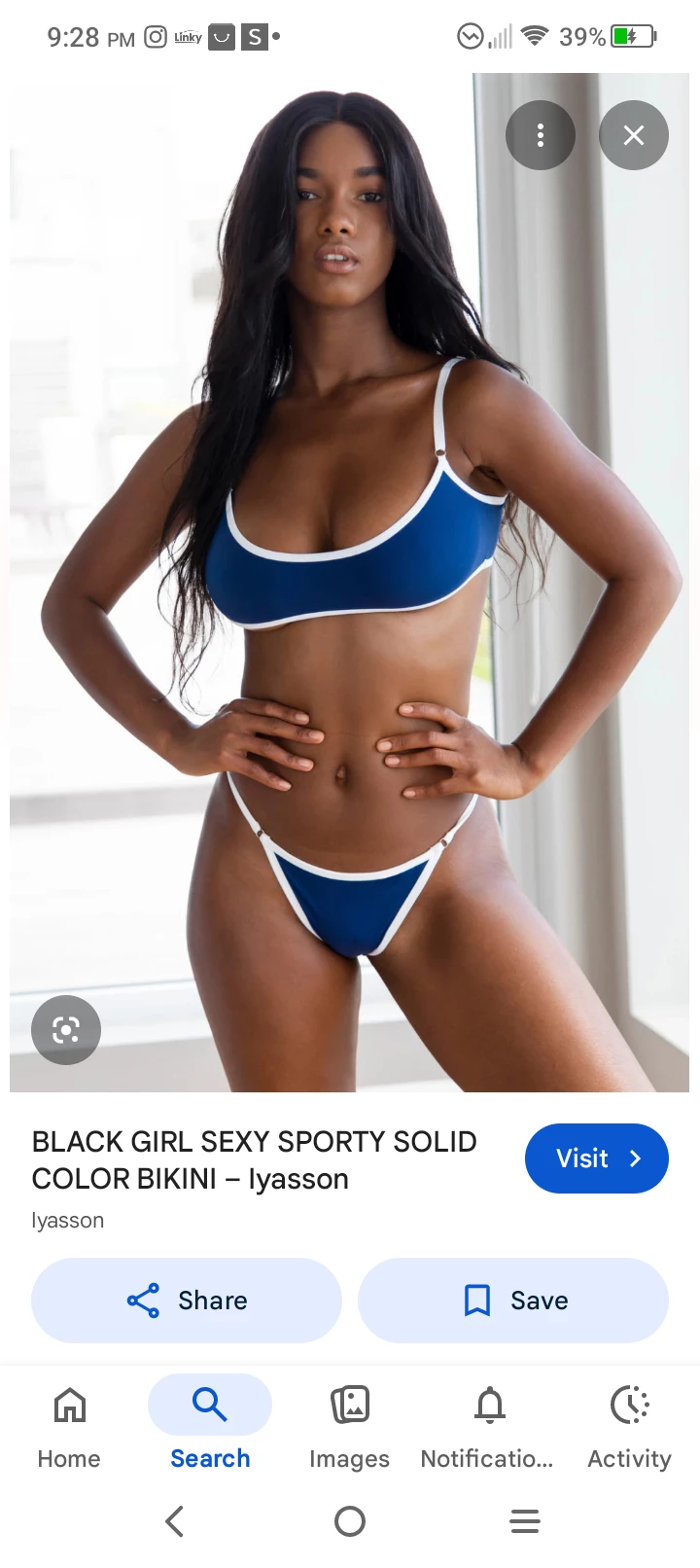
Task: Save this image to collections
Action: pyautogui.click(x=513, y=1301)
